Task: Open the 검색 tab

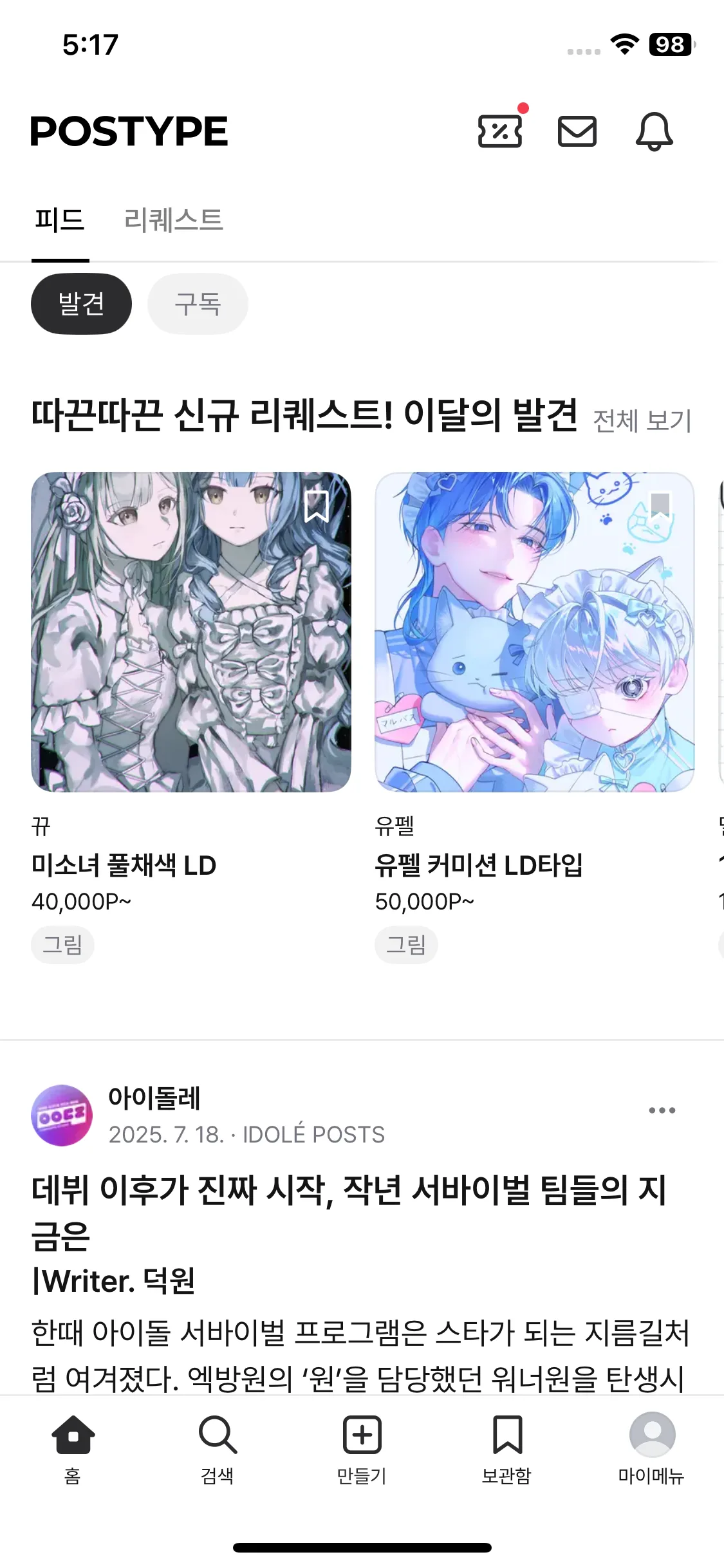Action: coord(218,1446)
